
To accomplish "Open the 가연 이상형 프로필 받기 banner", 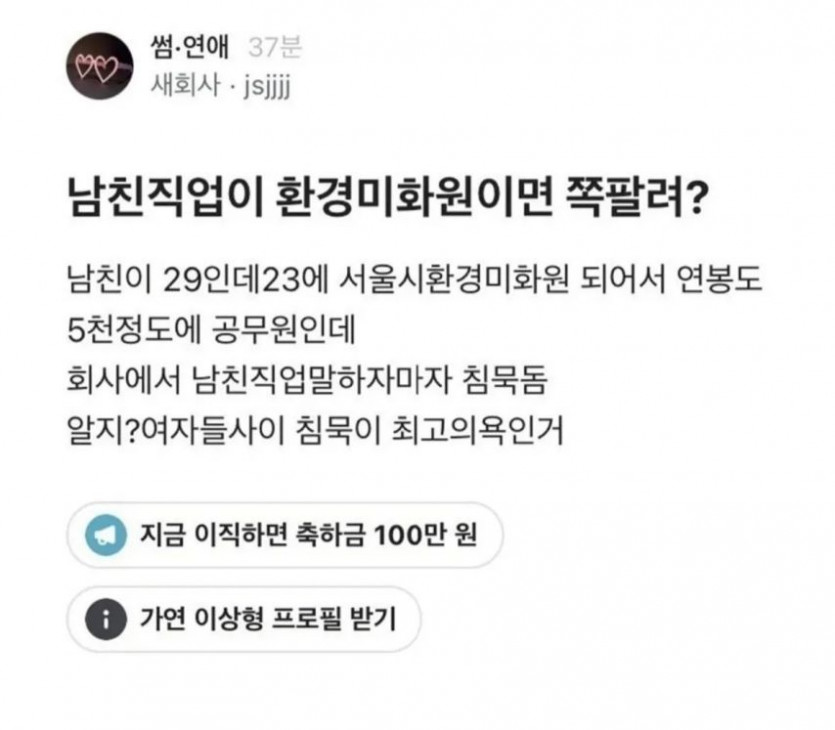I will pos(244,620).
